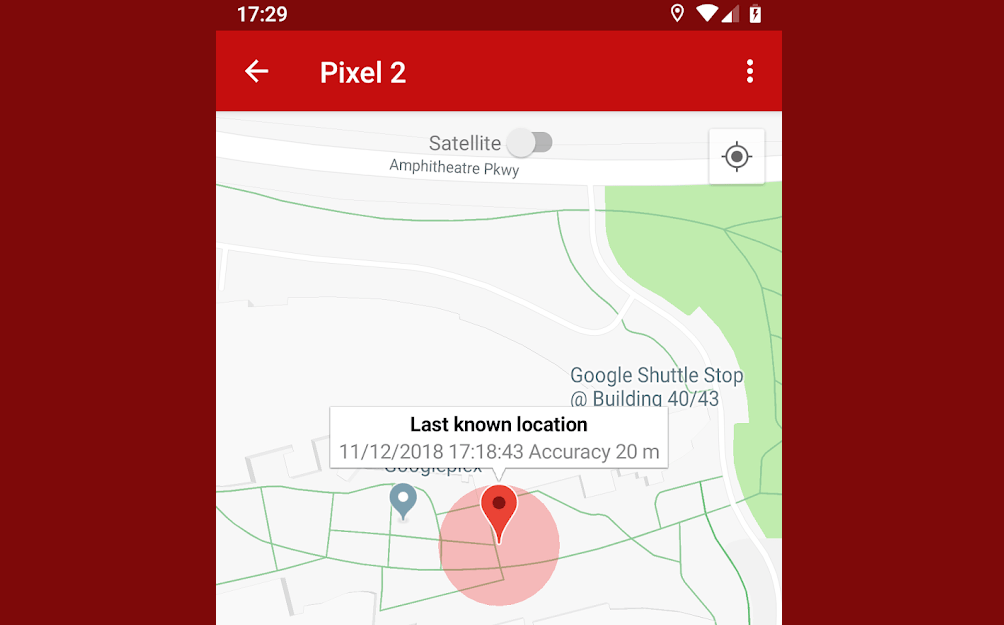
Task: Center the map on my location
Action: point(736,156)
